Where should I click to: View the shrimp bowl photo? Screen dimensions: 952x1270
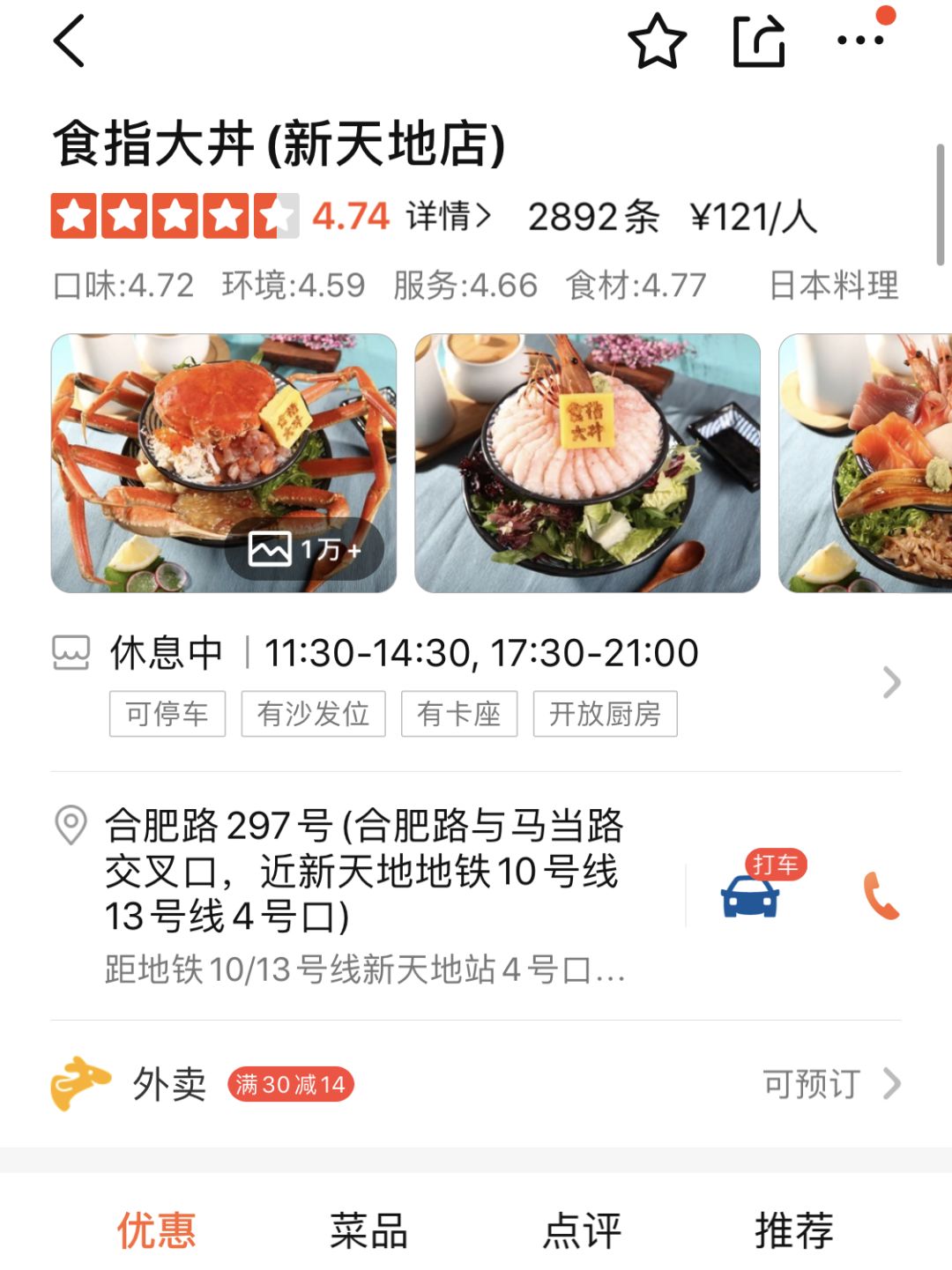pos(587,463)
